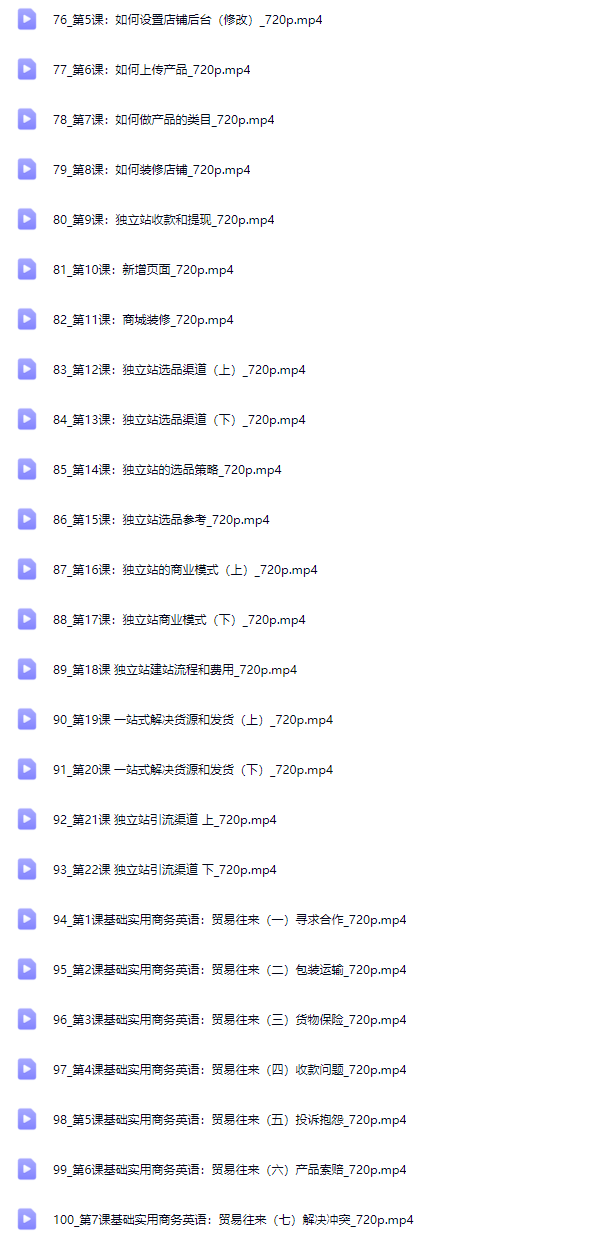Select 79_第8课 如何装修店铺 file

click(x=151, y=170)
